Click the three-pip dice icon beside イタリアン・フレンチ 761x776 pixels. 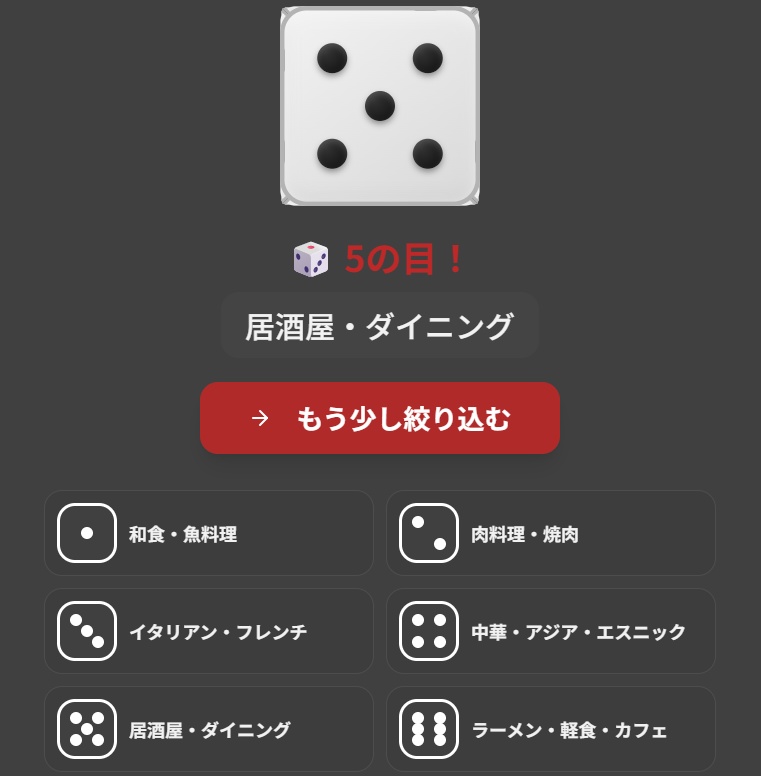(86, 631)
